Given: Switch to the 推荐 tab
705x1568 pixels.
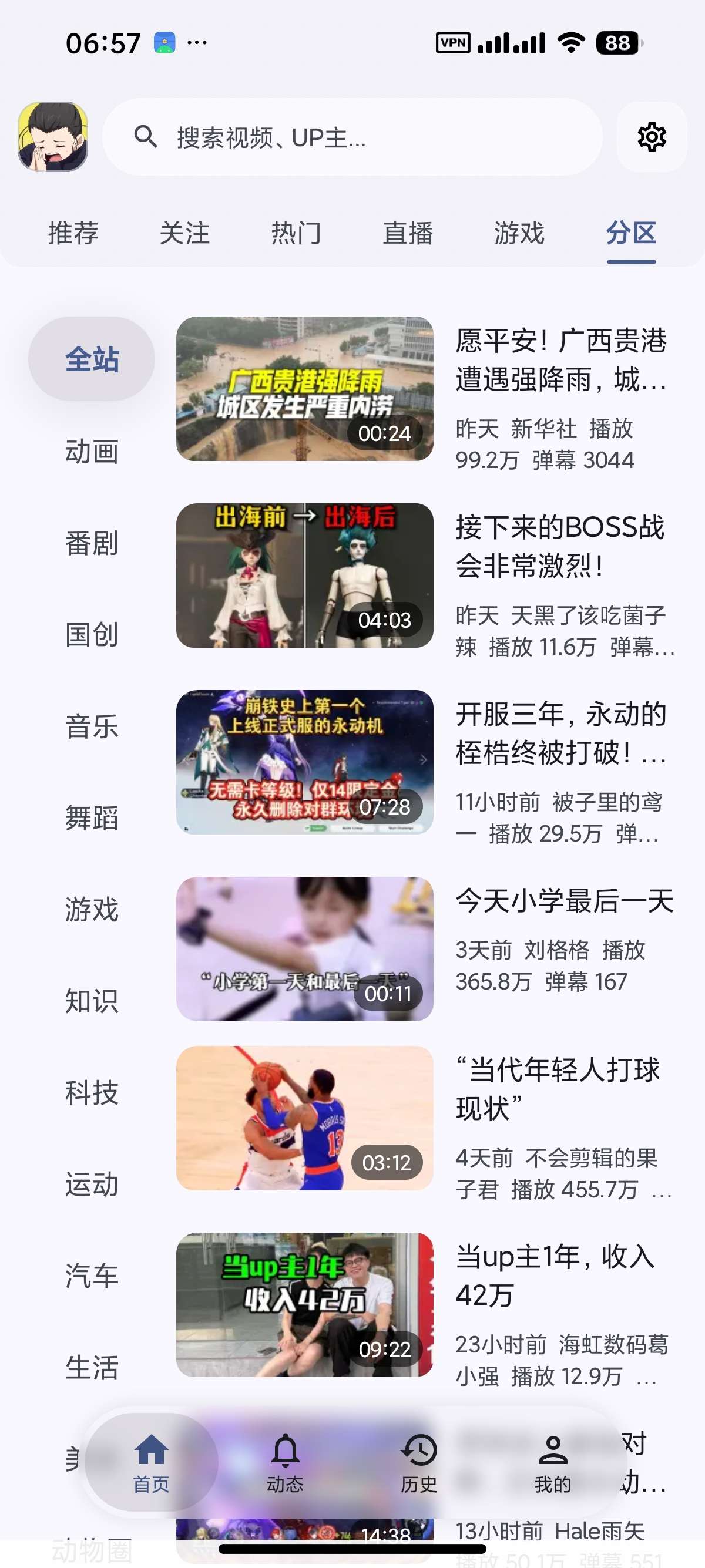Looking at the screenshot, I should coord(73,233).
